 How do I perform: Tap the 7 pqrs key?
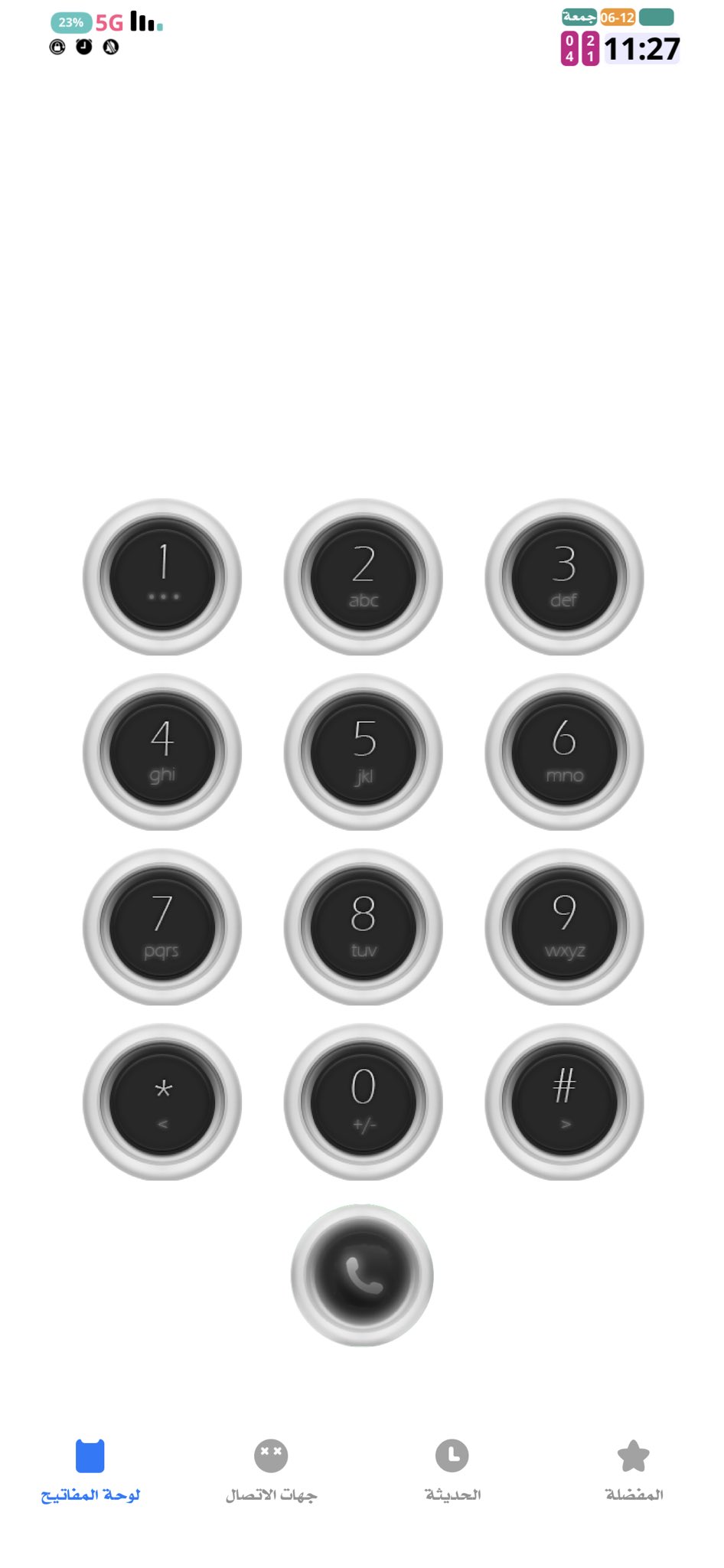[162, 927]
